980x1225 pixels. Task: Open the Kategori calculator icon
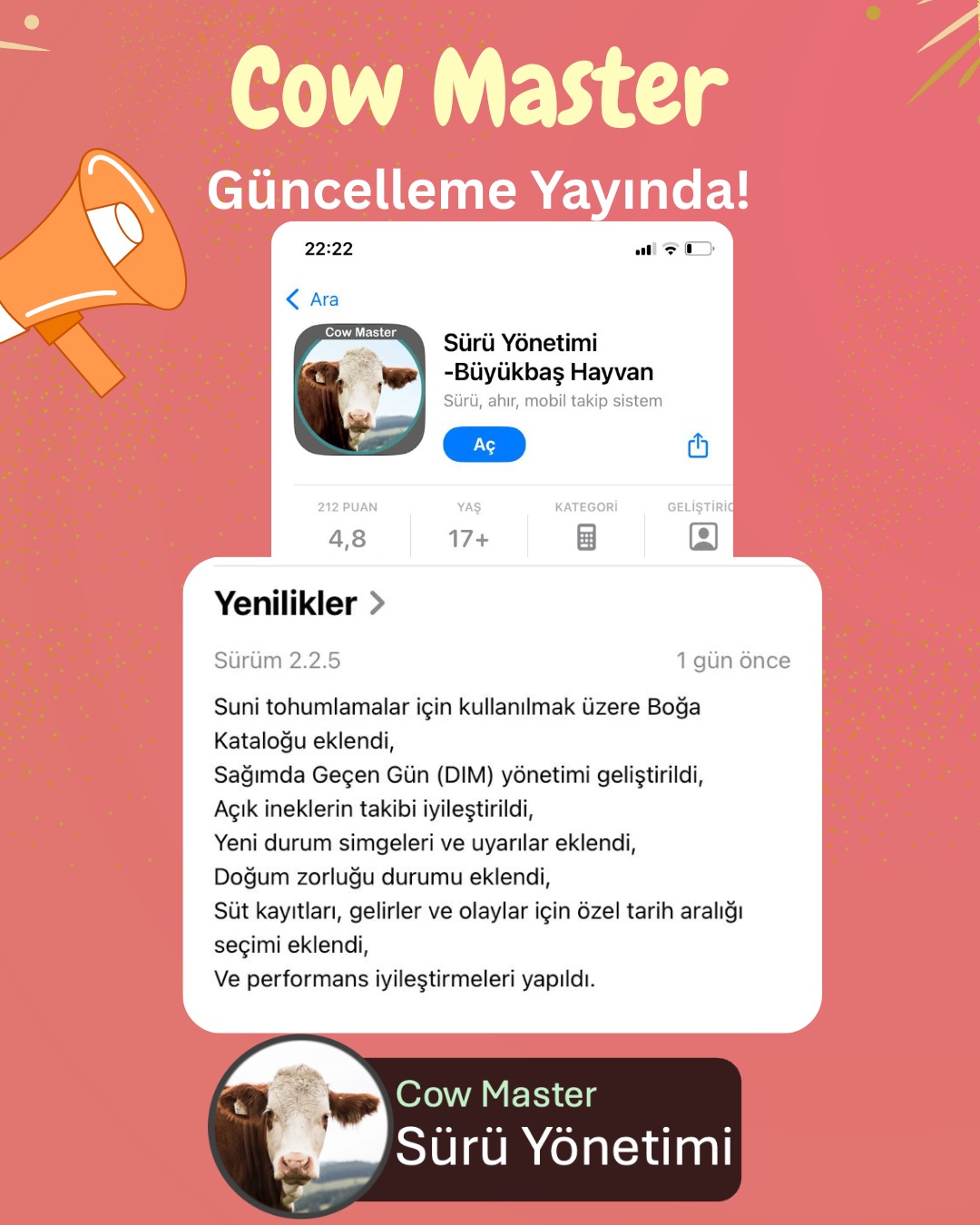click(585, 536)
